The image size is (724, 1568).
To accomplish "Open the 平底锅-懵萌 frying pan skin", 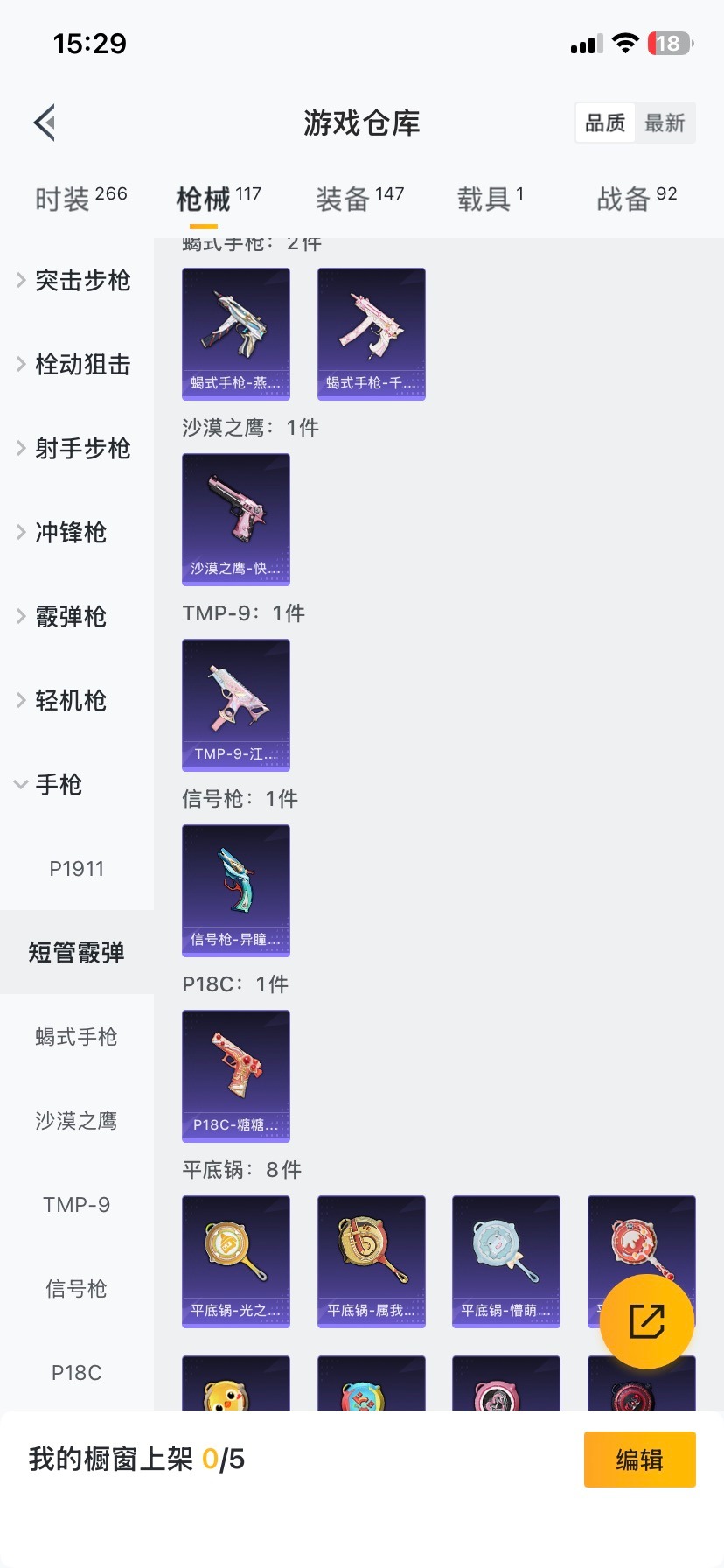I will (x=505, y=1261).
